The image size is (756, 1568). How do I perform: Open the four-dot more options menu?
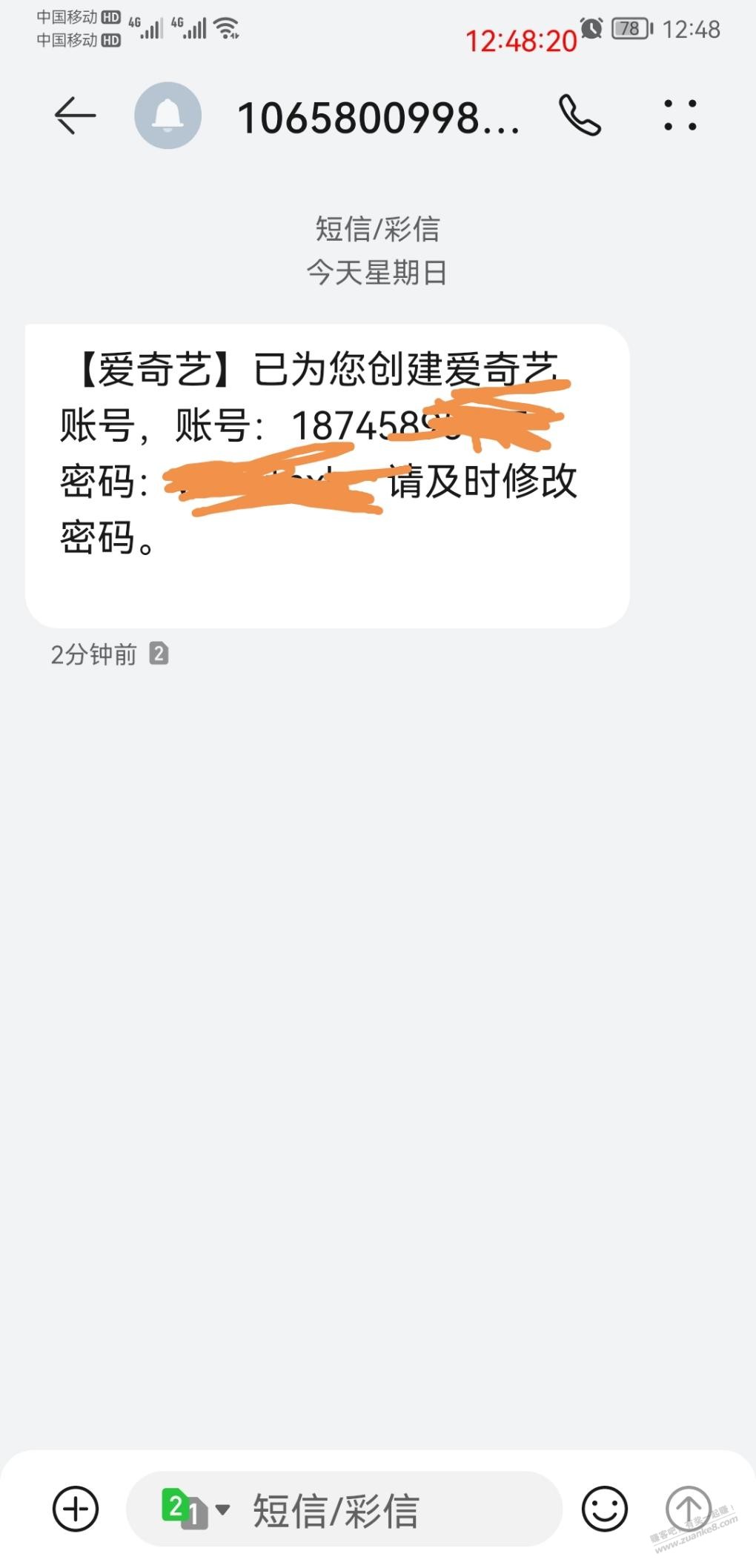(680, 116)
